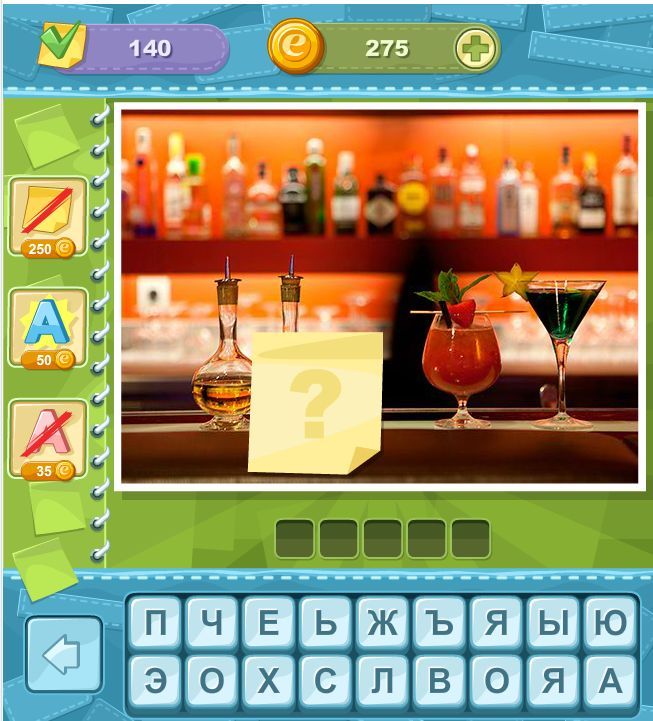The image size is (653, 721).
Task: Choose the letter Ж tile
Action: coord(383,625)
